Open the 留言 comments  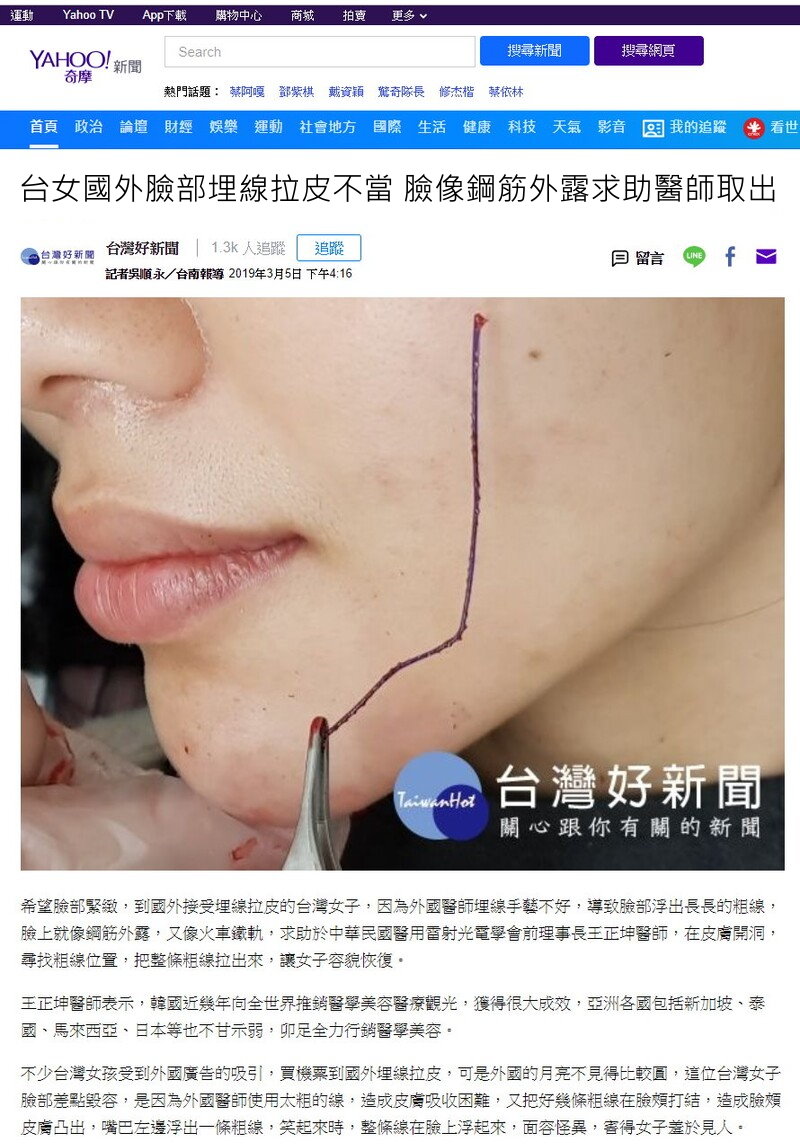click(638, 258)
